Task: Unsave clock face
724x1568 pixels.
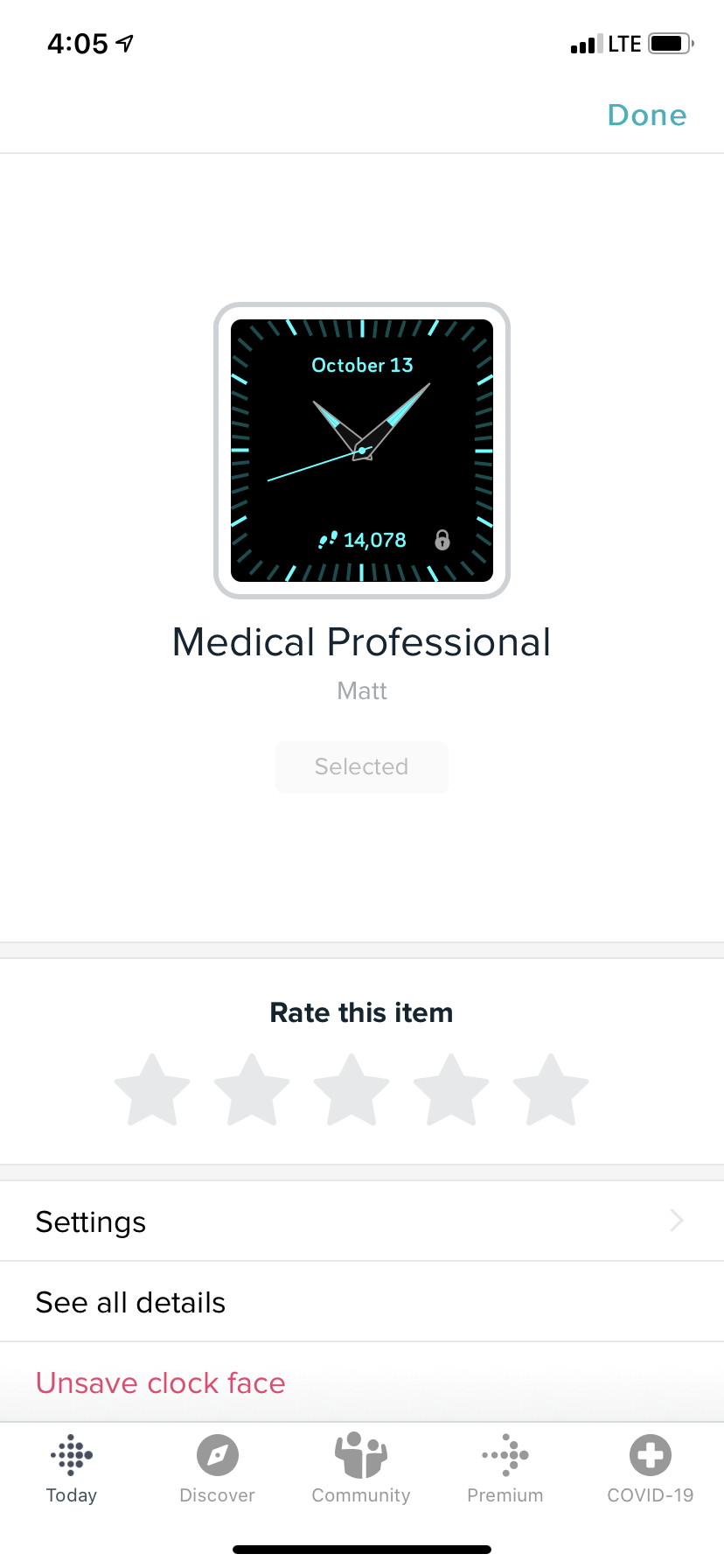Action: [x=161, y=1382]
